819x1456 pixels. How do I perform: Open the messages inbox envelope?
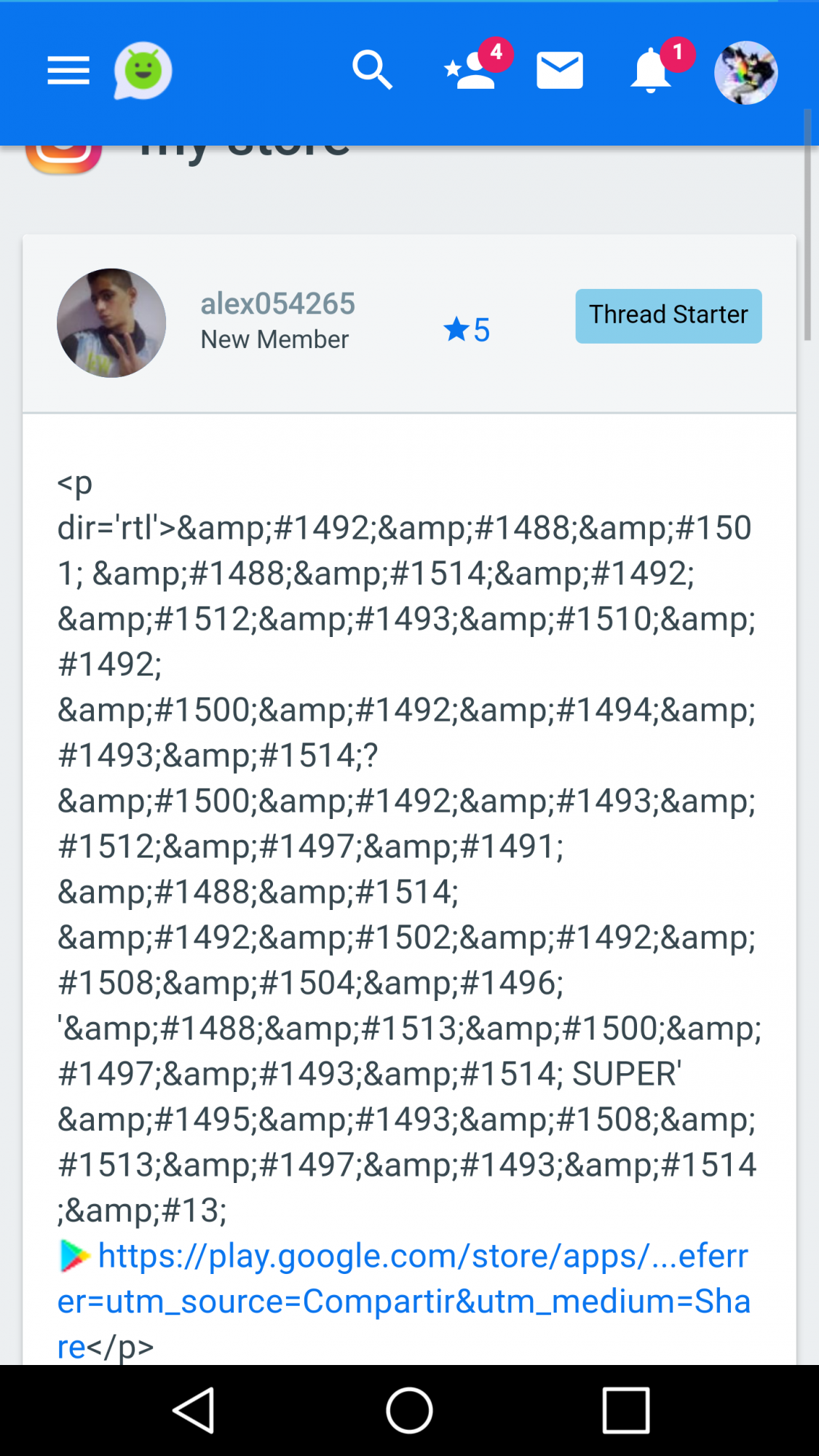559,71
